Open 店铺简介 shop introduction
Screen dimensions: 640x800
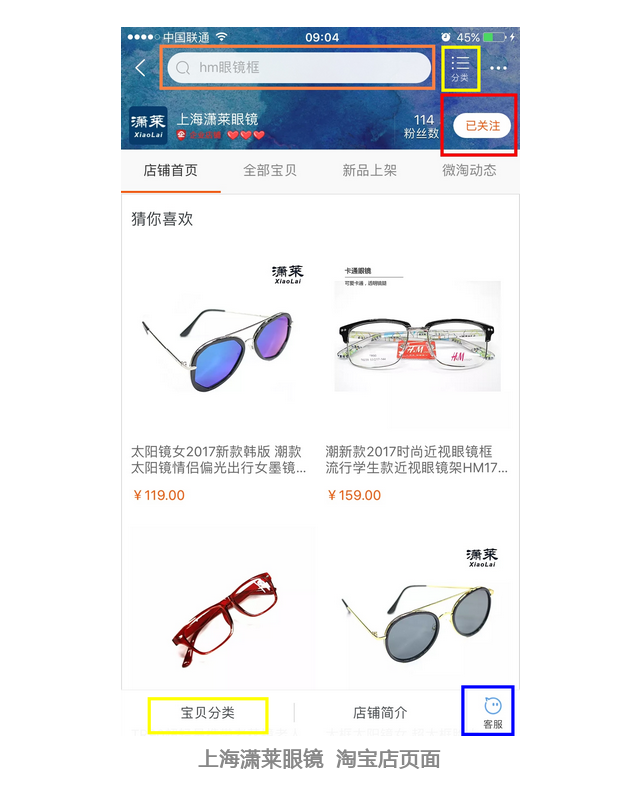(380, 713)
